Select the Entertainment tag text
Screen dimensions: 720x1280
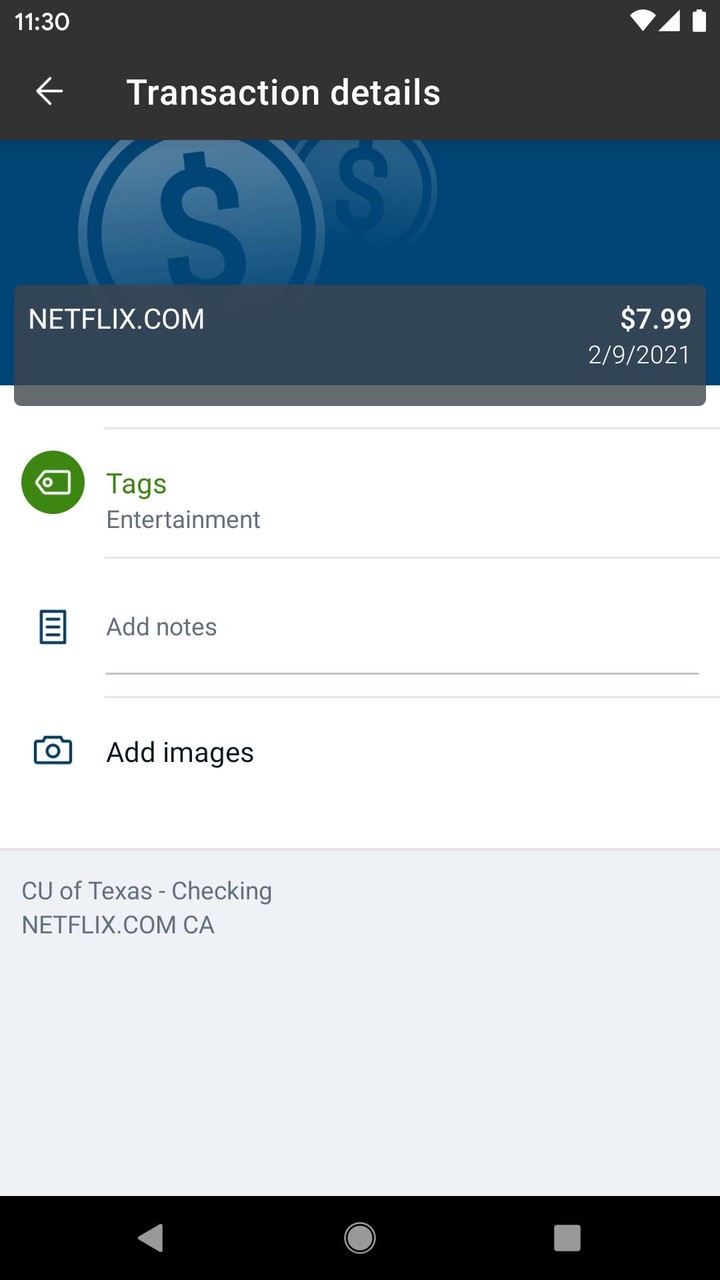(183, 519)
